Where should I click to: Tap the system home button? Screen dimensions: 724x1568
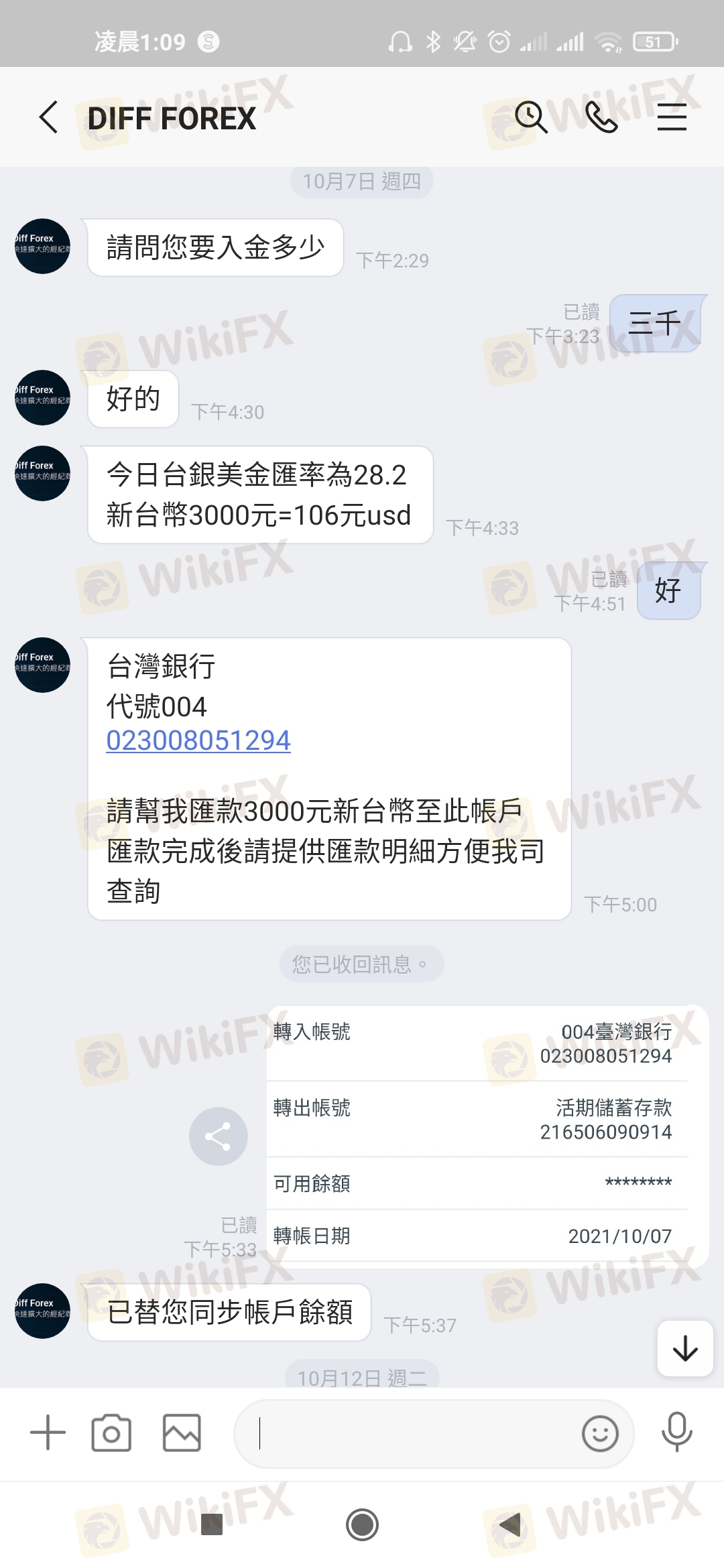[362, 1524]
